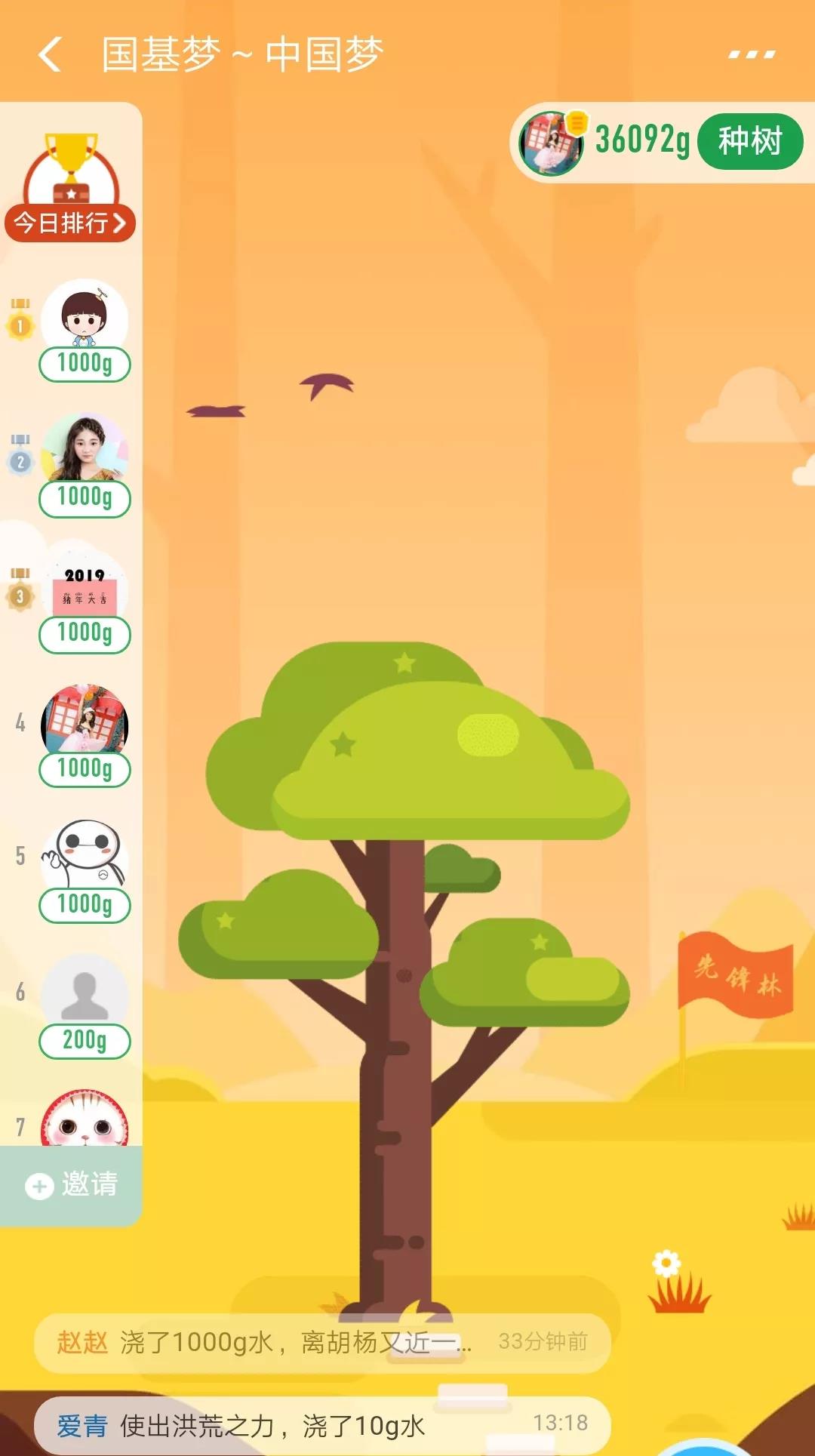Image resolution: width=815 pixels, height=1456 pixels.
Task: Open 赵赵's watering record message
Action: [321, 1343]
